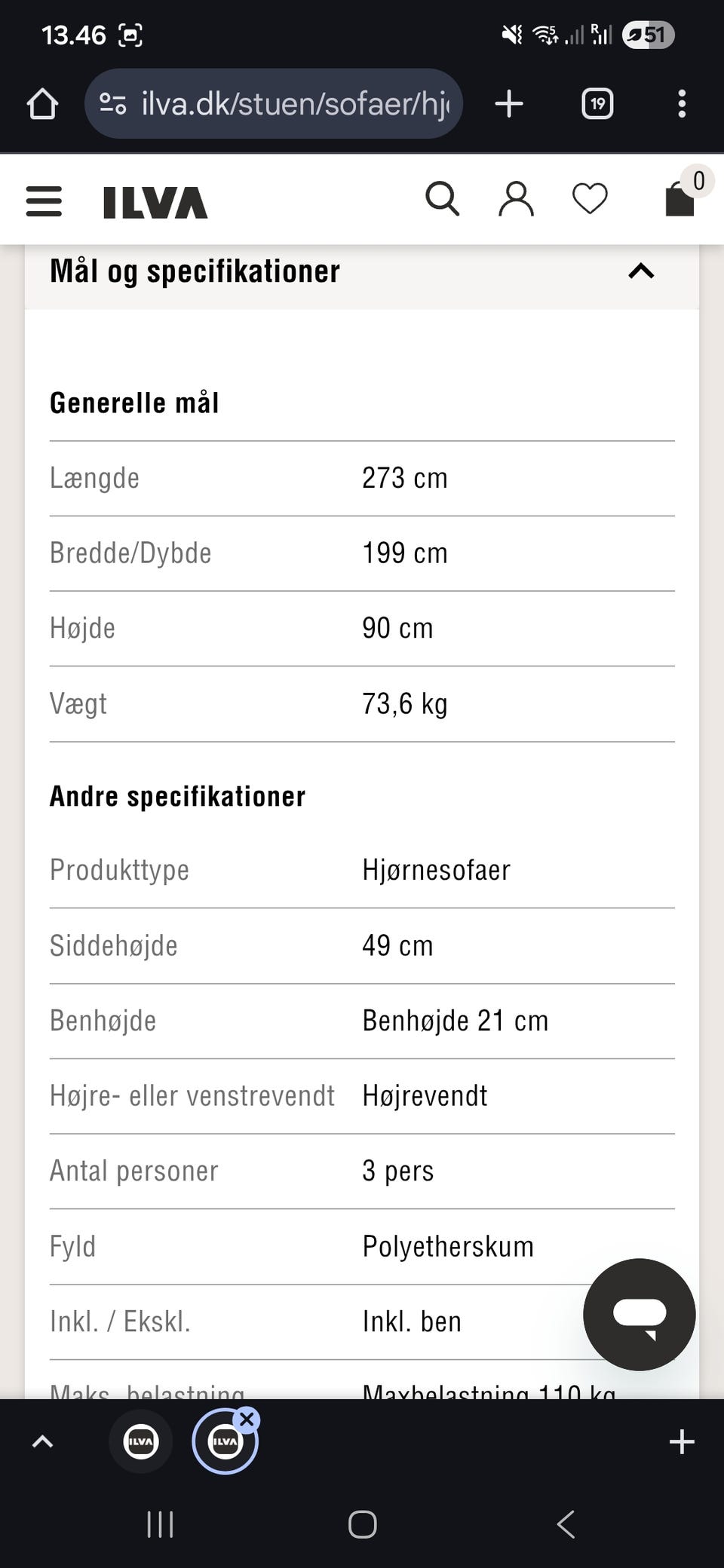
Task: Open the ILVA hamburger navigation menu
Action: [x=43, y=201]
